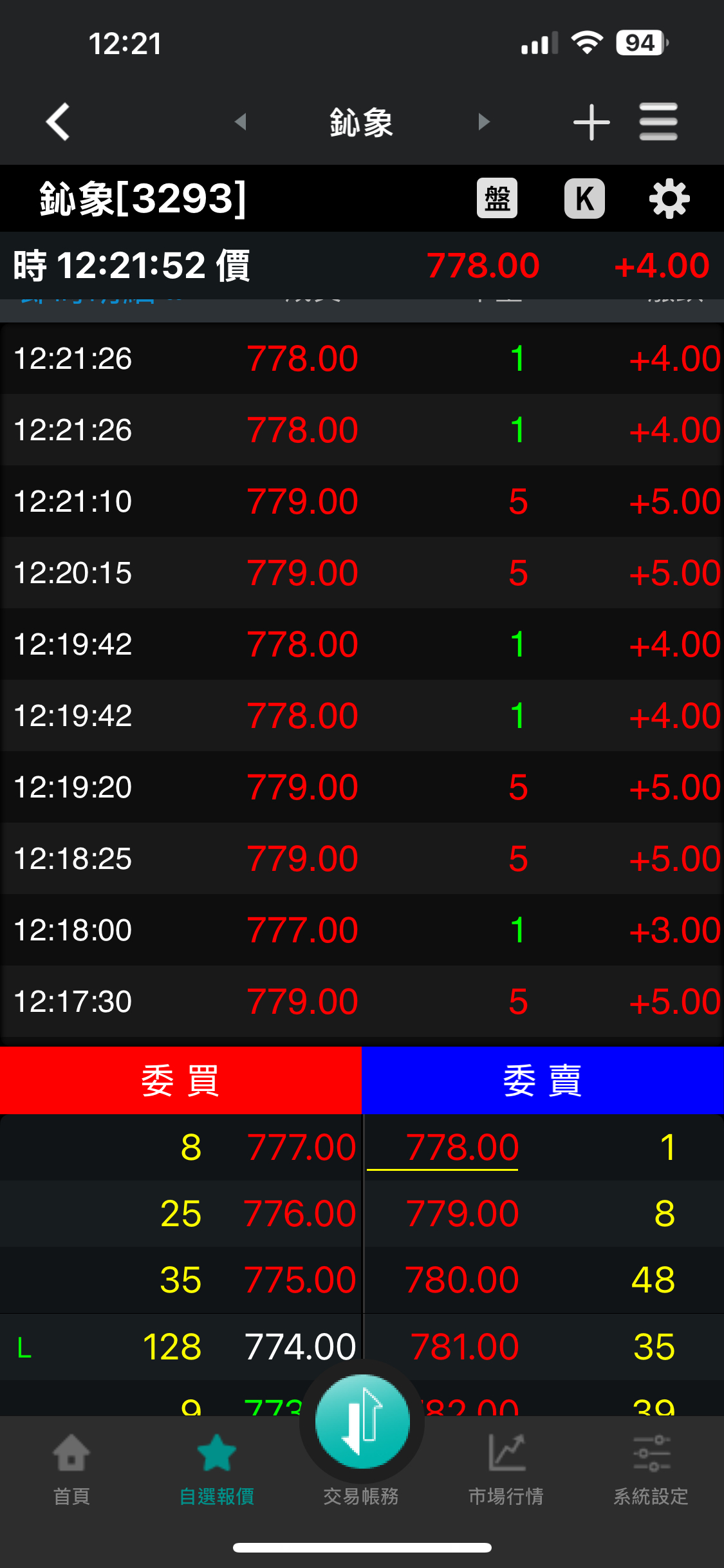This screenshot has height=1568, width=724.
Task: Tap the 盤 view button
Action: [497, 198]
